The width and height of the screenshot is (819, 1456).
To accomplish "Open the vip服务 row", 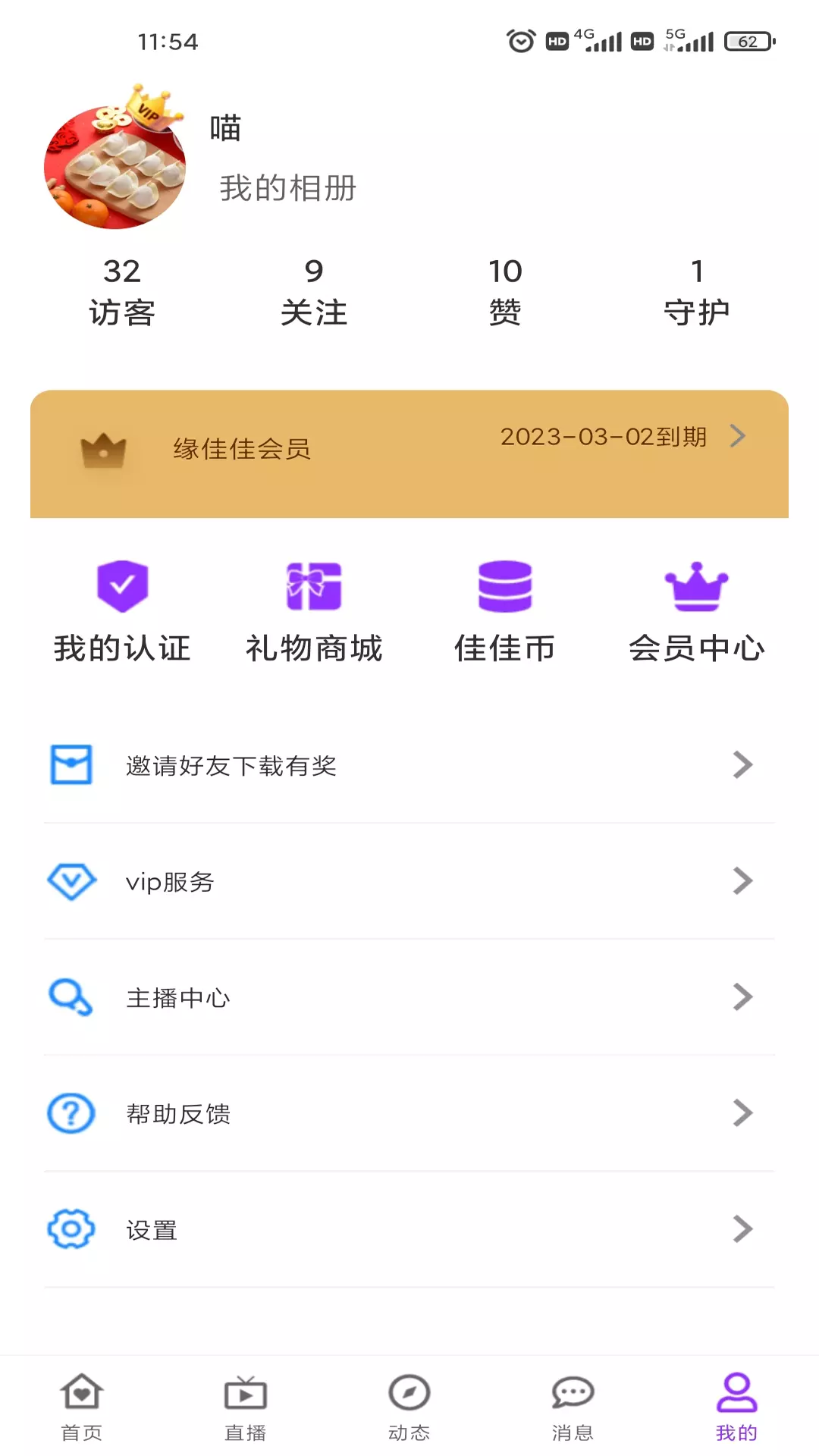I will click(409, 881).
